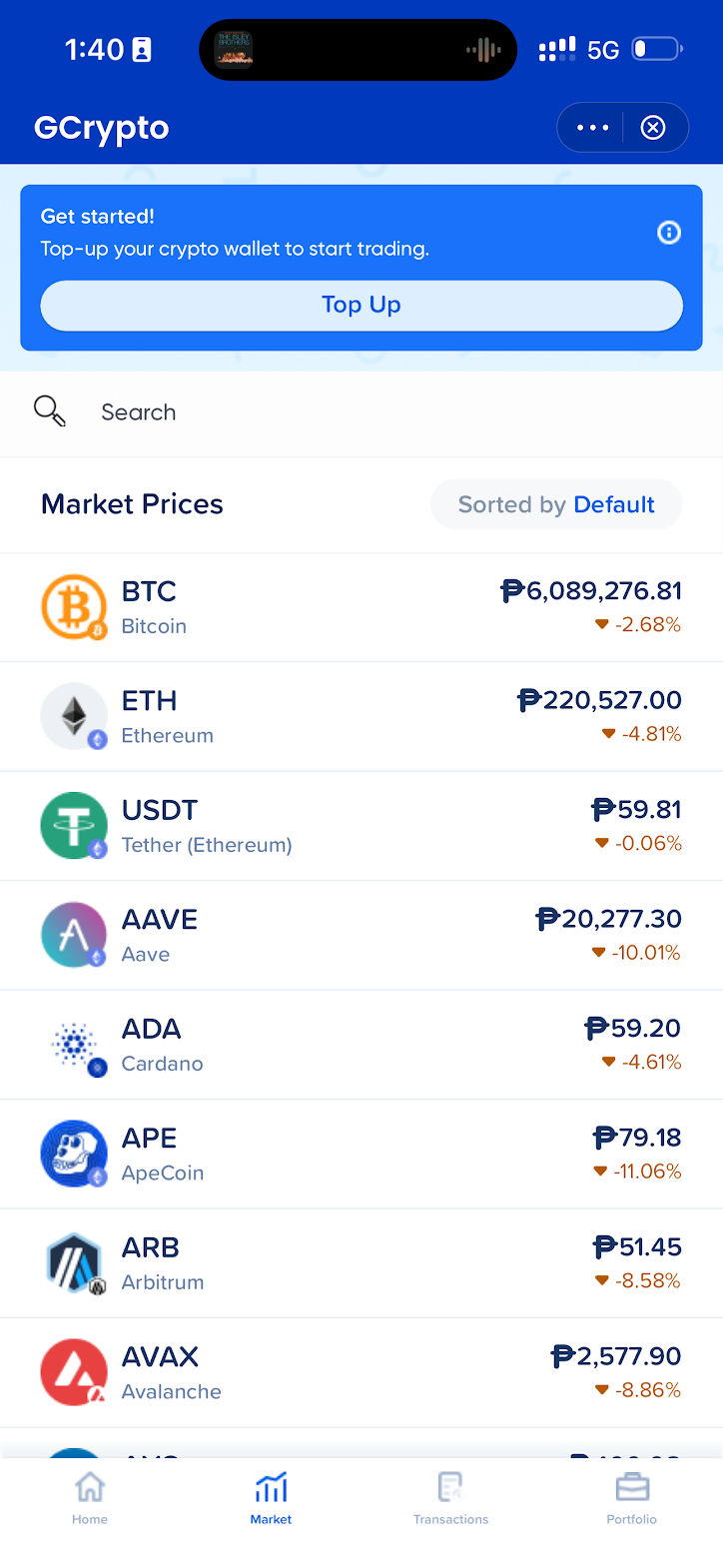Tap the info icon on Get started banner
This screenshot has height=1568, width=723.
669,233
